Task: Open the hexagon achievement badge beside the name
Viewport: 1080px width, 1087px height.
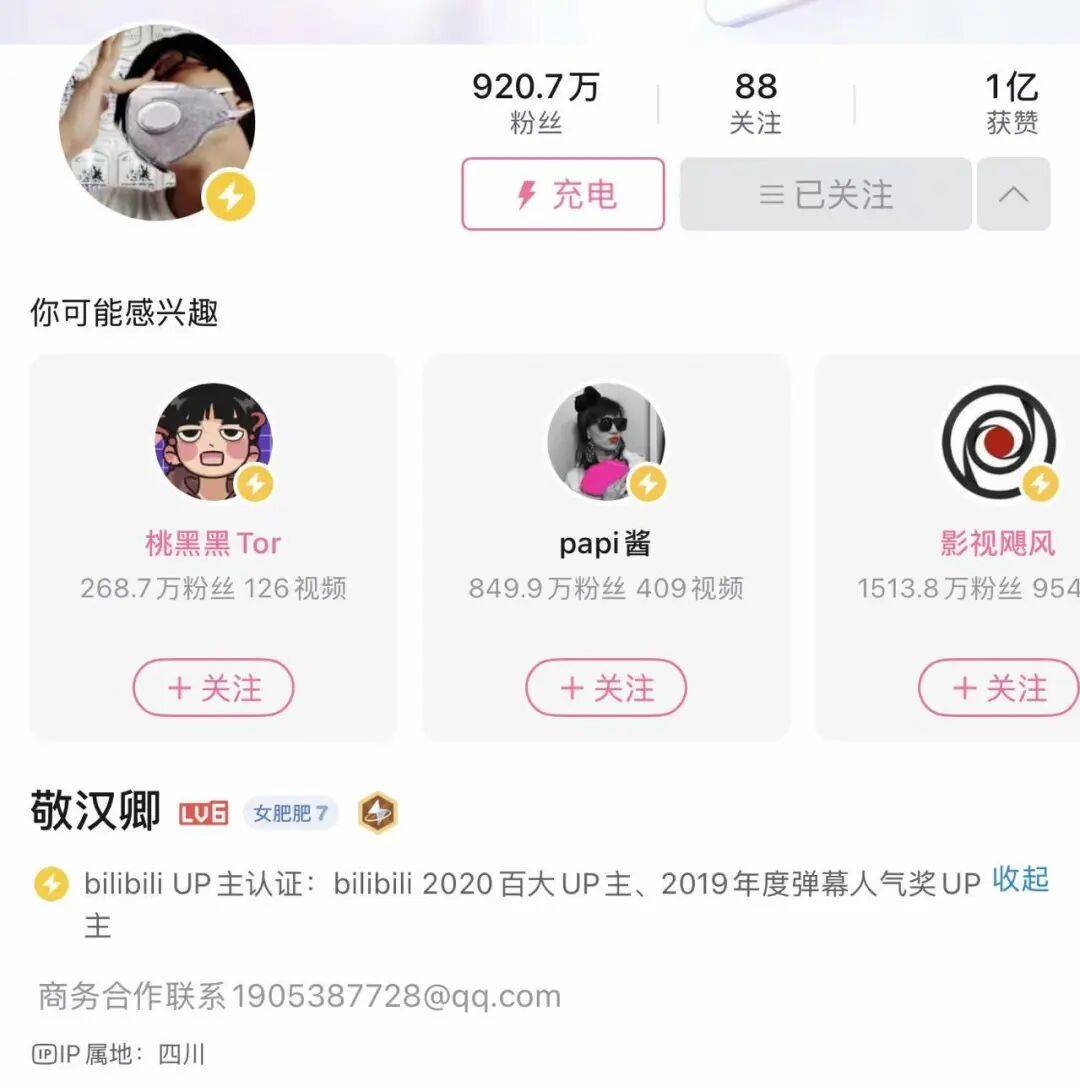Action: pos(378,813)
